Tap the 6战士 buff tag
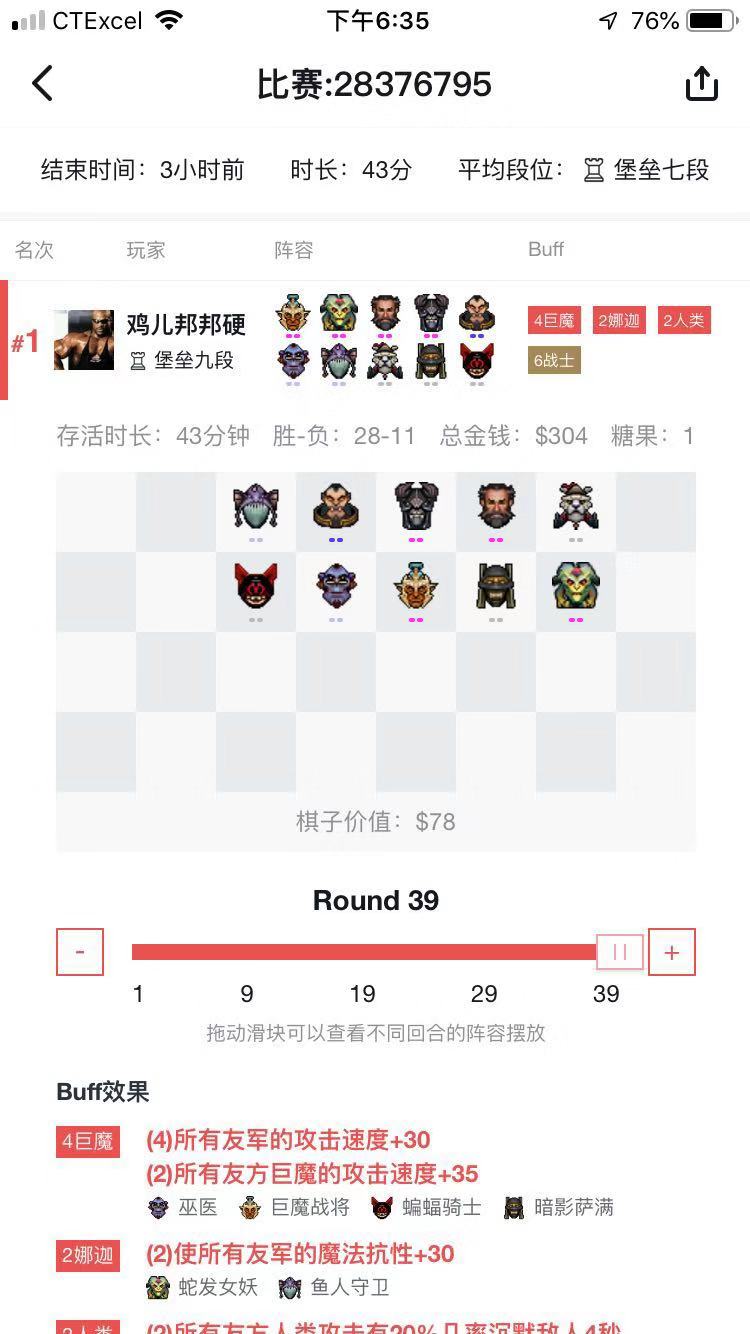 pos(554,360)
